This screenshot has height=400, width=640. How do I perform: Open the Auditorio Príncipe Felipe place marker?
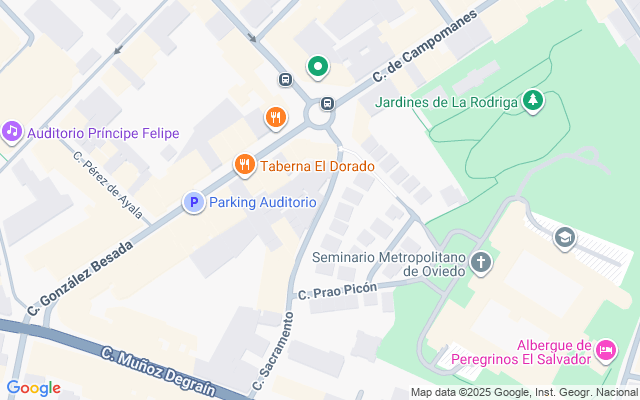click(x=12, y=131)
